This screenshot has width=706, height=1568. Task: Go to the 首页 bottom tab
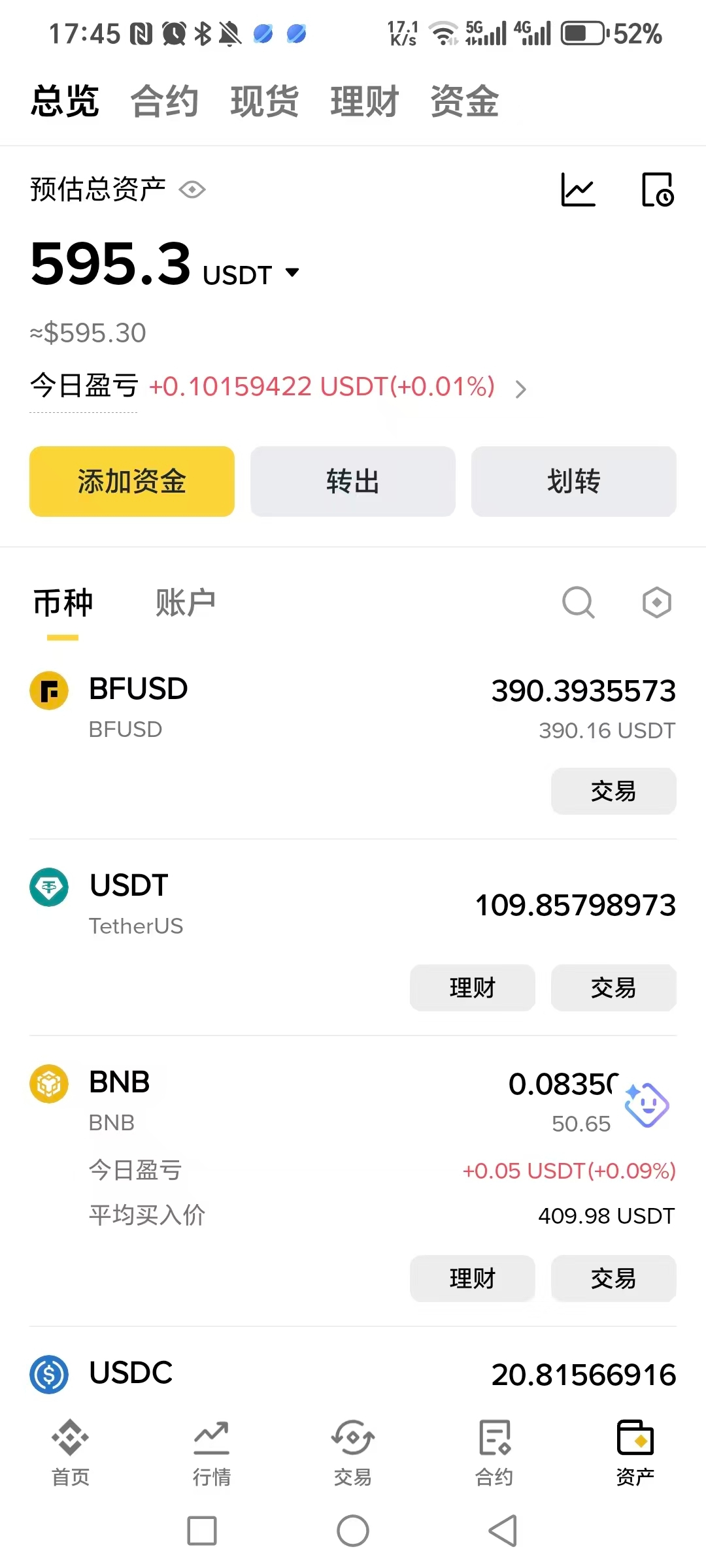point(71,1451)
